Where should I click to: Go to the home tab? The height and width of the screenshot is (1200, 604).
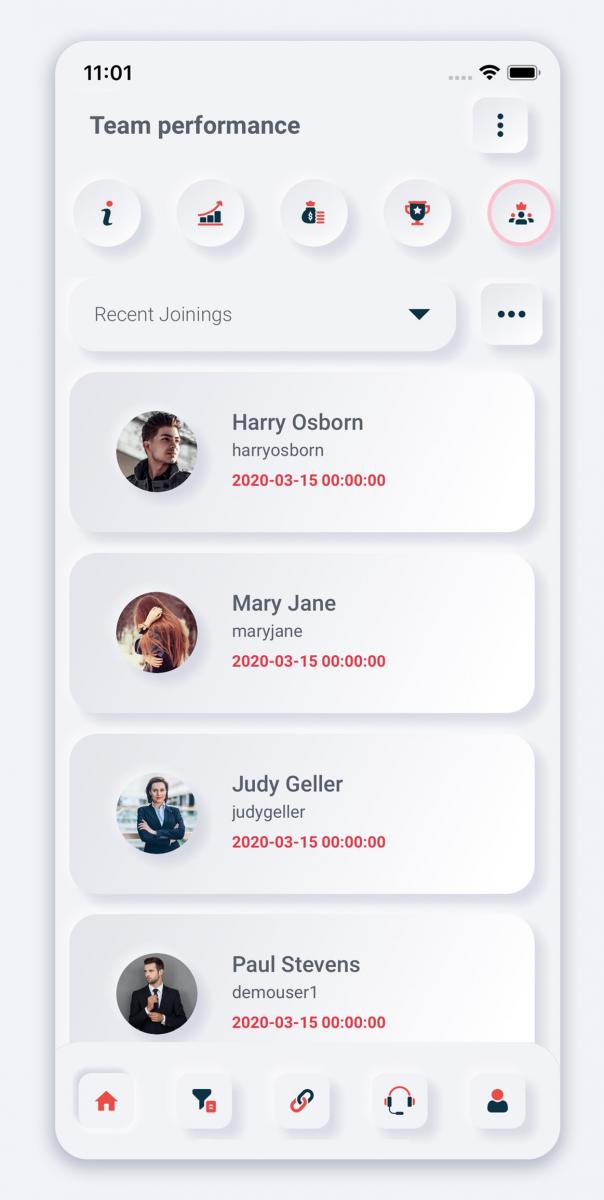click(106, 1101)
